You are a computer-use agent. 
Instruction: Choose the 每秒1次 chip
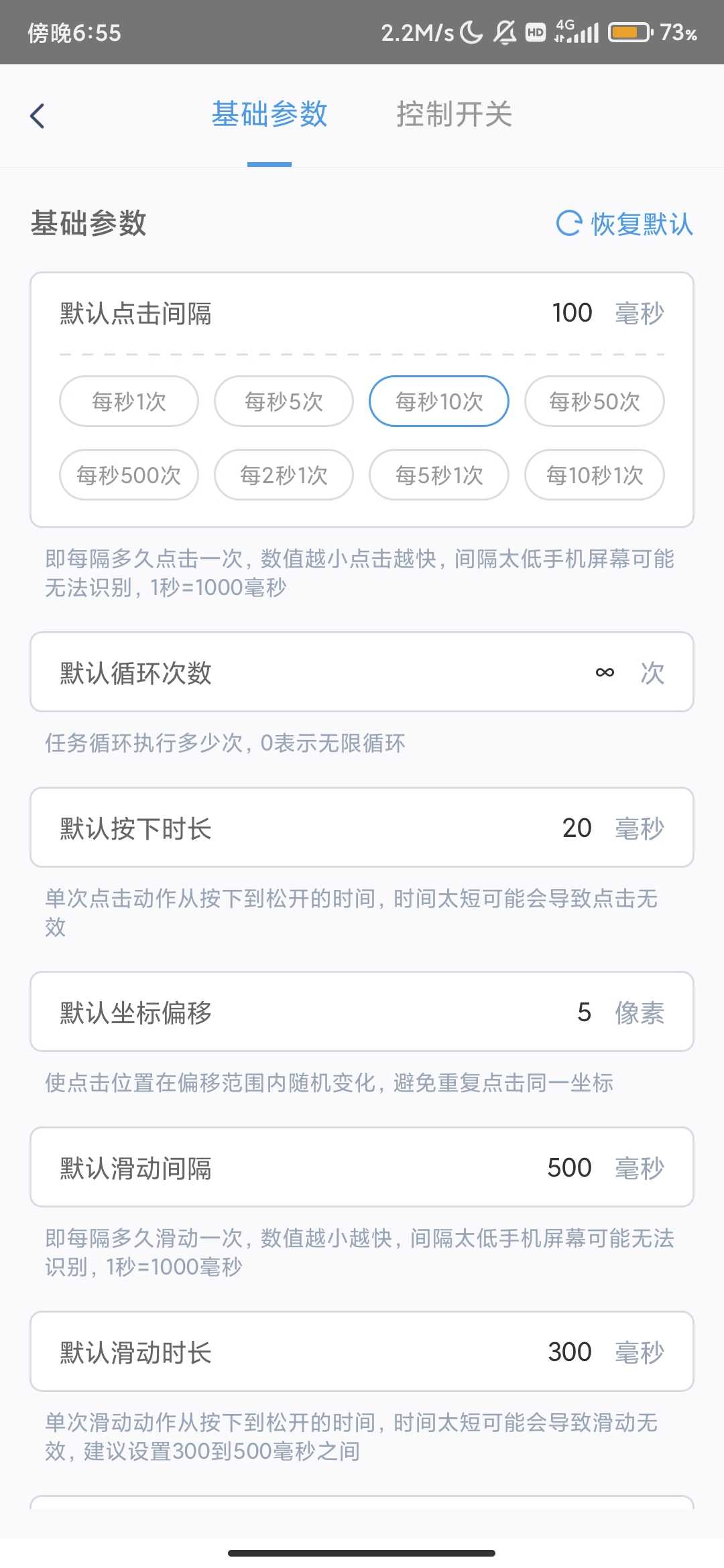(x=129, y=401)
